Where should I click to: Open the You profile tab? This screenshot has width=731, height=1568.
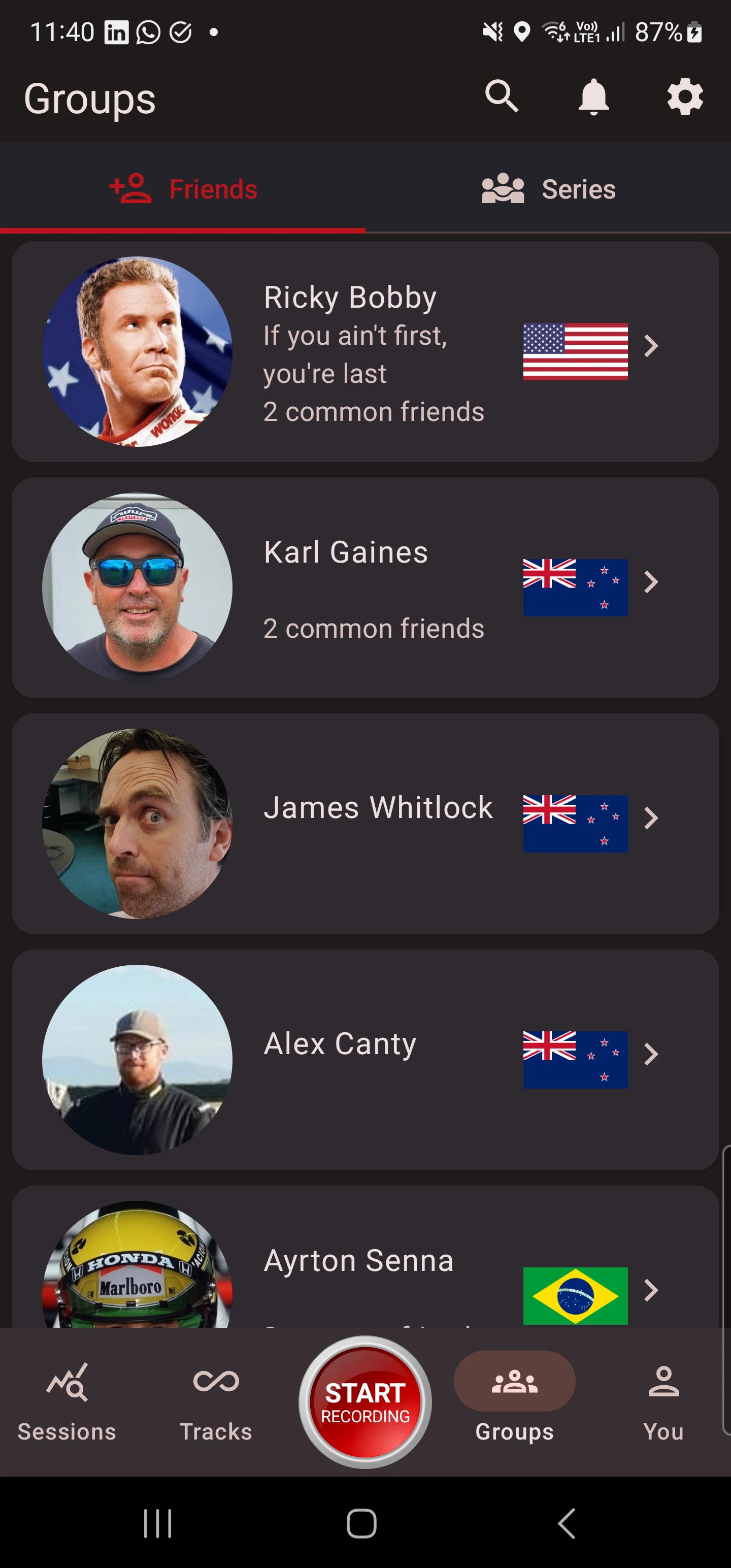pos(663,1402)
